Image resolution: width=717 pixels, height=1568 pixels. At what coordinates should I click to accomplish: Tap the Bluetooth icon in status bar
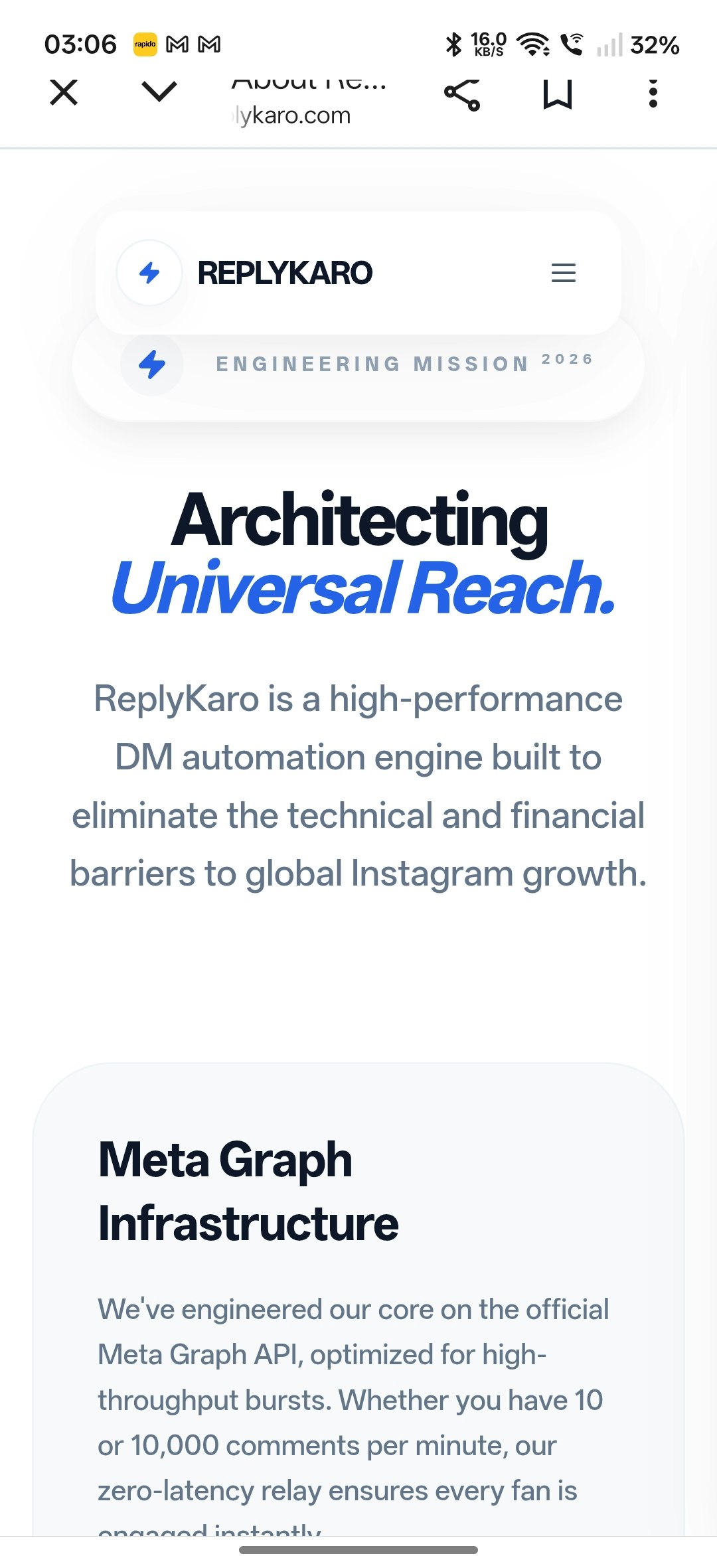coord(454,44)
